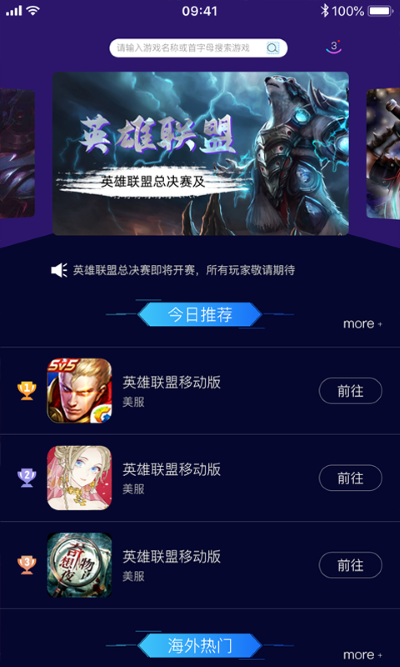This screenshot has height=667, width=400.
Task: Tap 前往 for the rank 2 game
Action: (x=350, y=478)
